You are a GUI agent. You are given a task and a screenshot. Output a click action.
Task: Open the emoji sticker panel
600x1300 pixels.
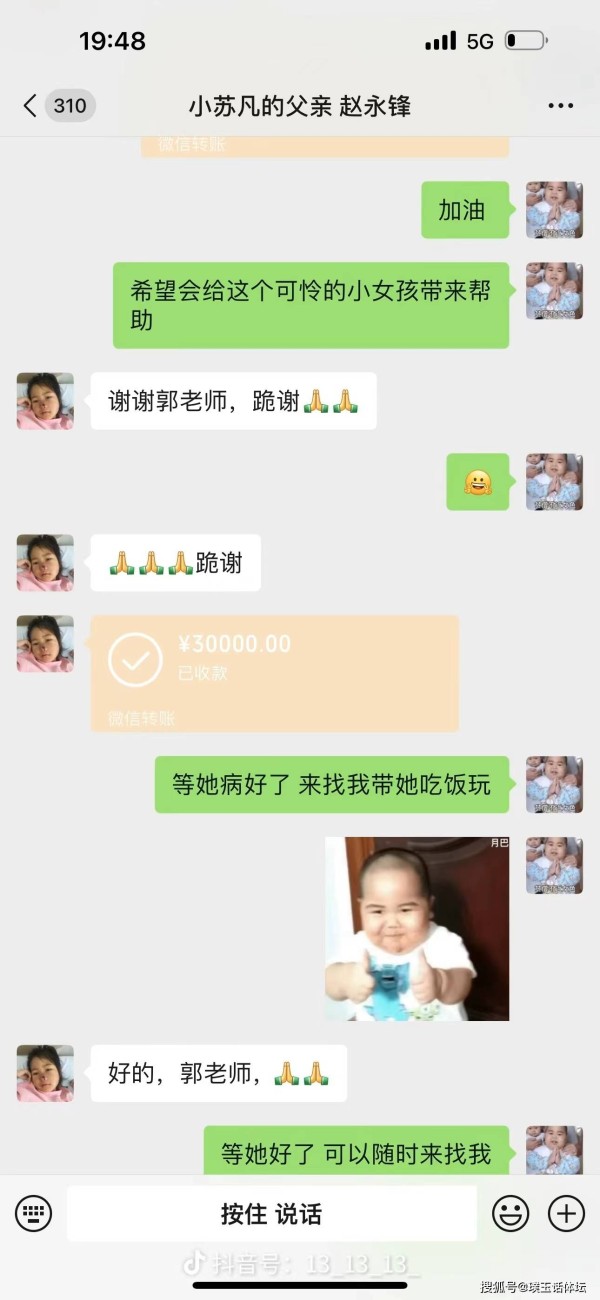pos(511,1214)
